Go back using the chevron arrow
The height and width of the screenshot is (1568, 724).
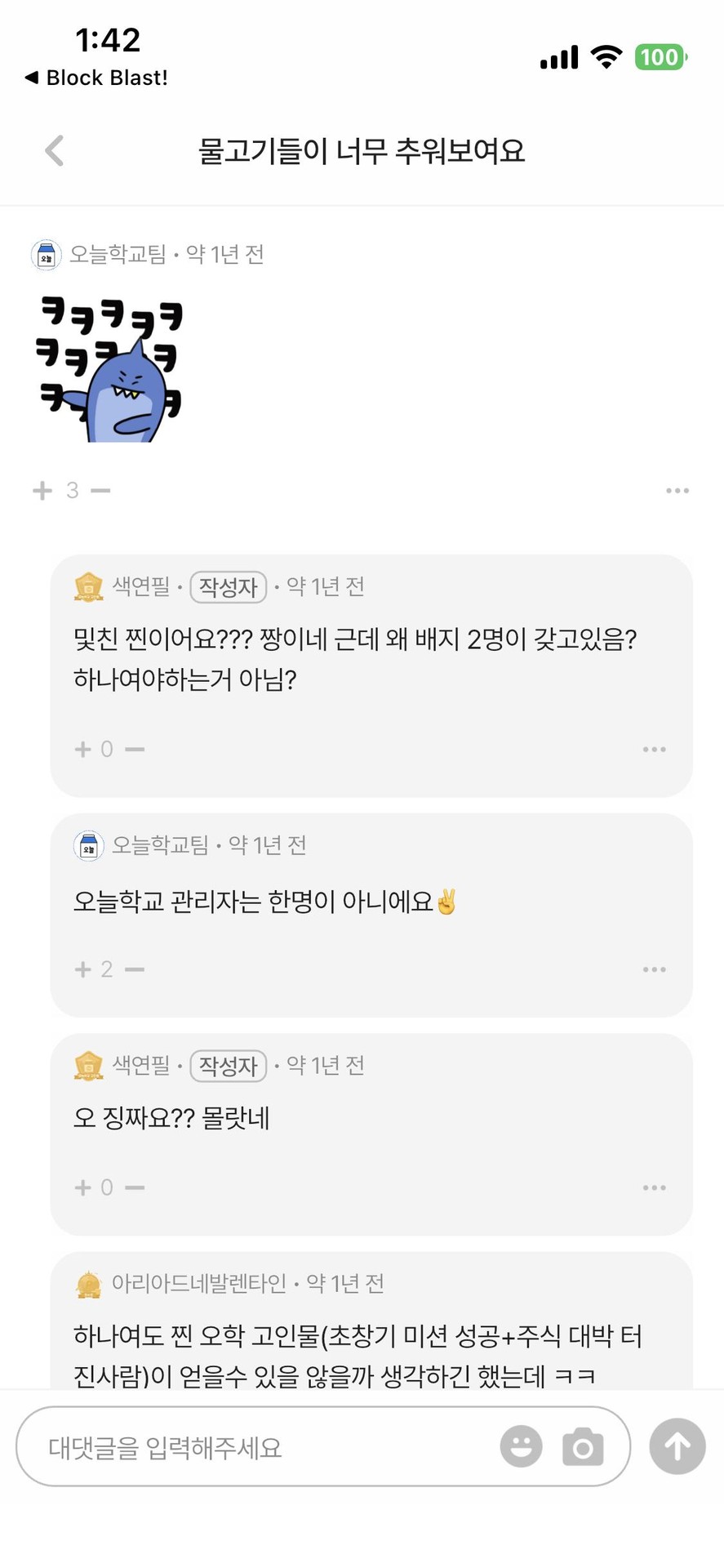(54, 151)
